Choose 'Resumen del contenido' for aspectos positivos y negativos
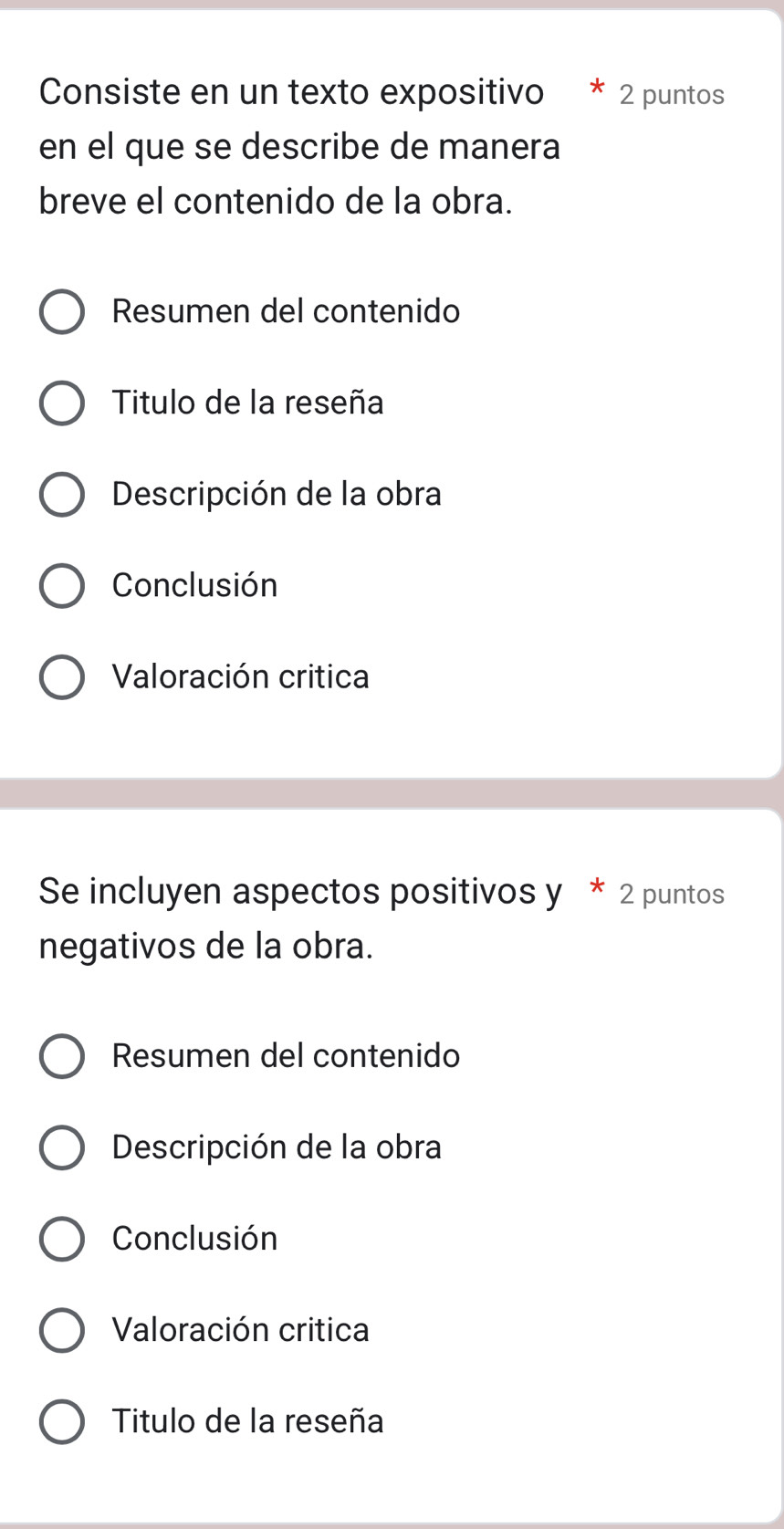This screenshot has height=1529, width=784. point(62,1056)
